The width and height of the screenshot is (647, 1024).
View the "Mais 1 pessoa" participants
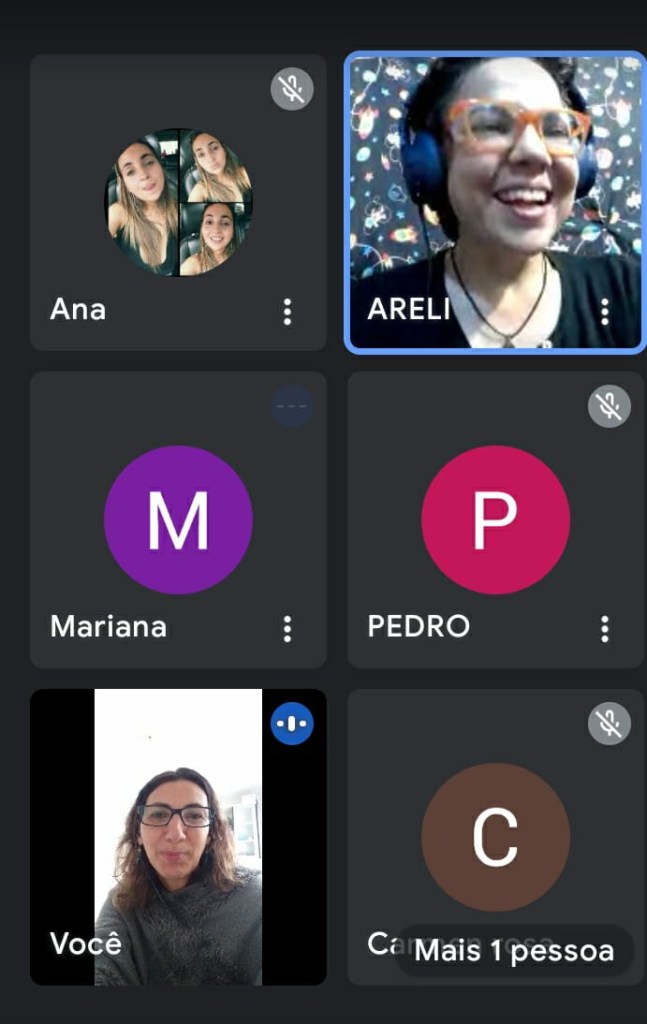[514, 950]
